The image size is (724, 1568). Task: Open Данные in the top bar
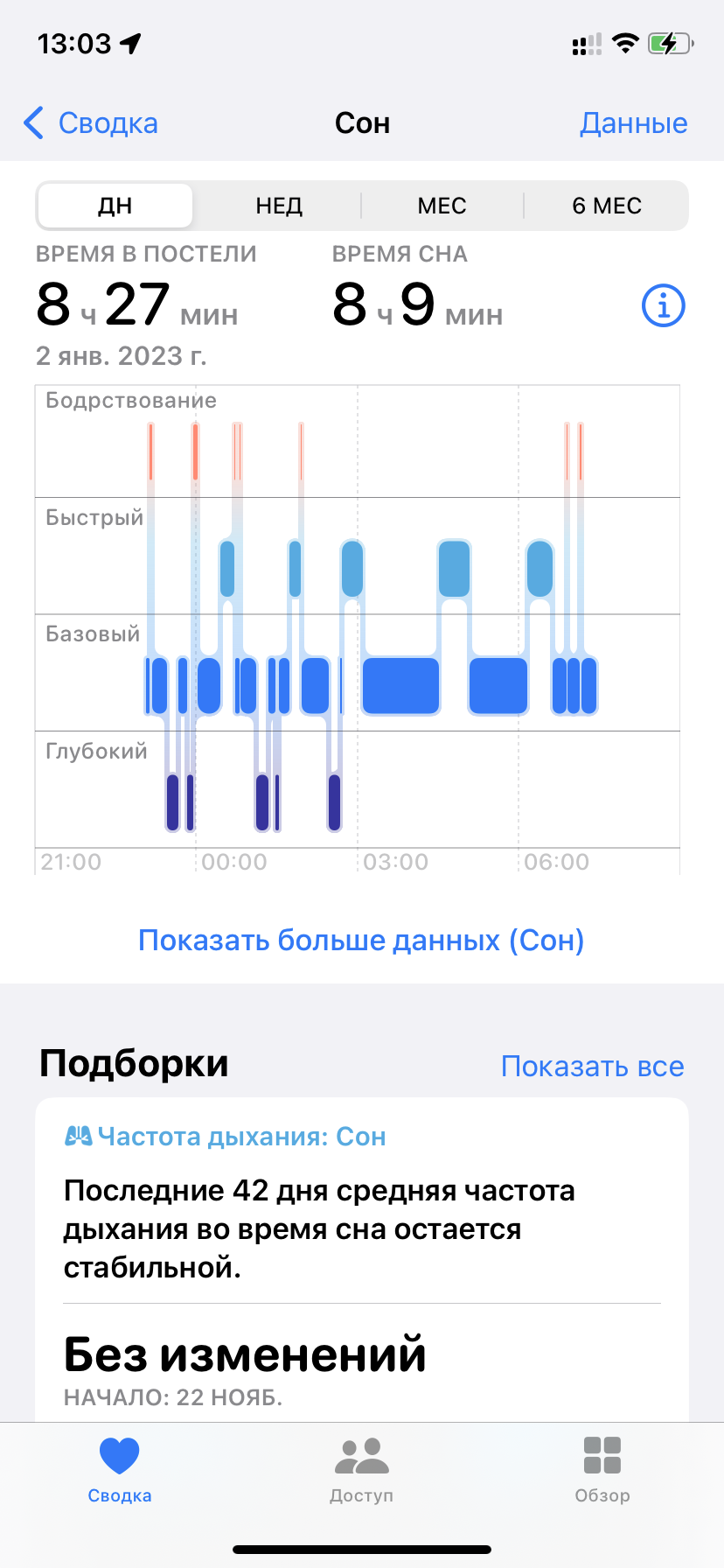(x=633, y=123)
